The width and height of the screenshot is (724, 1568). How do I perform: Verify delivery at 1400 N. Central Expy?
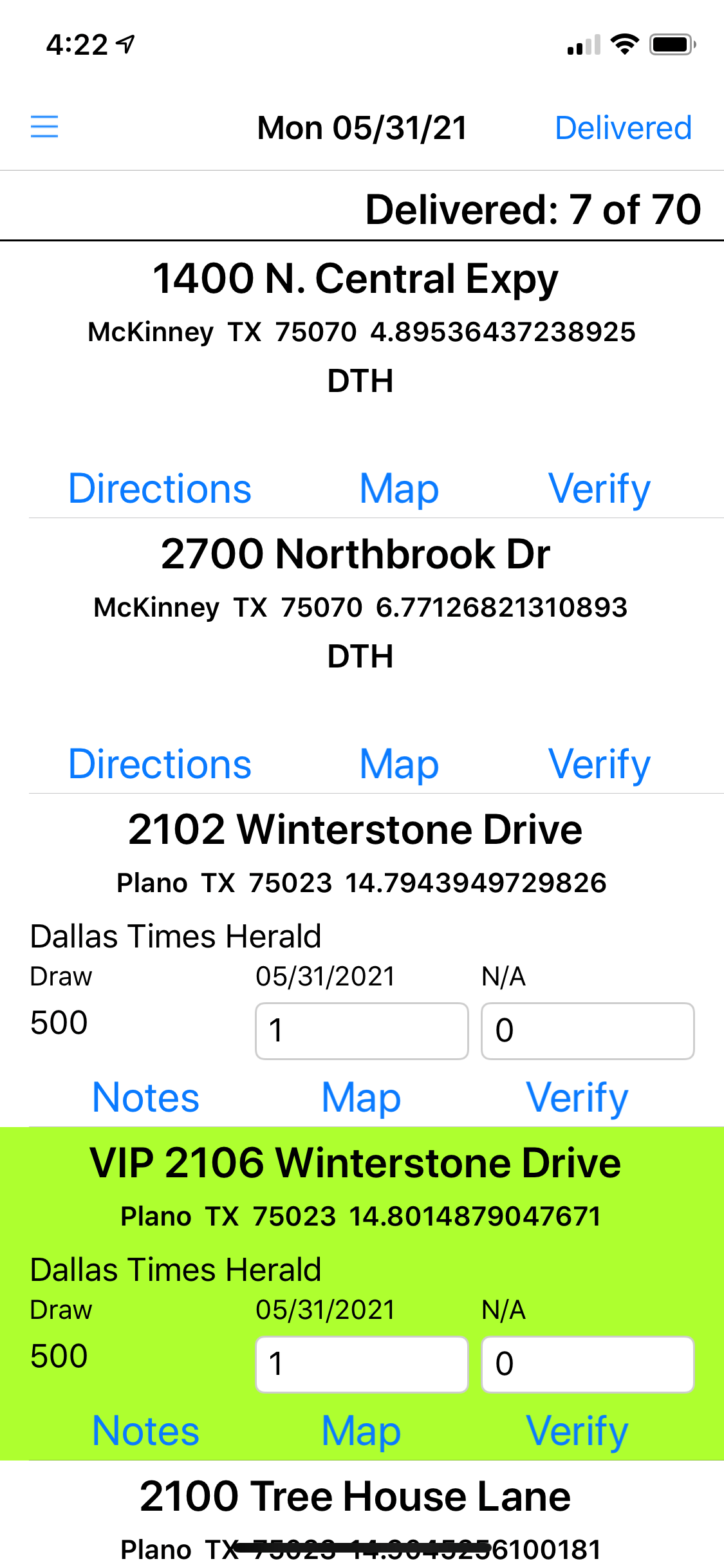[x=599, y=489]
